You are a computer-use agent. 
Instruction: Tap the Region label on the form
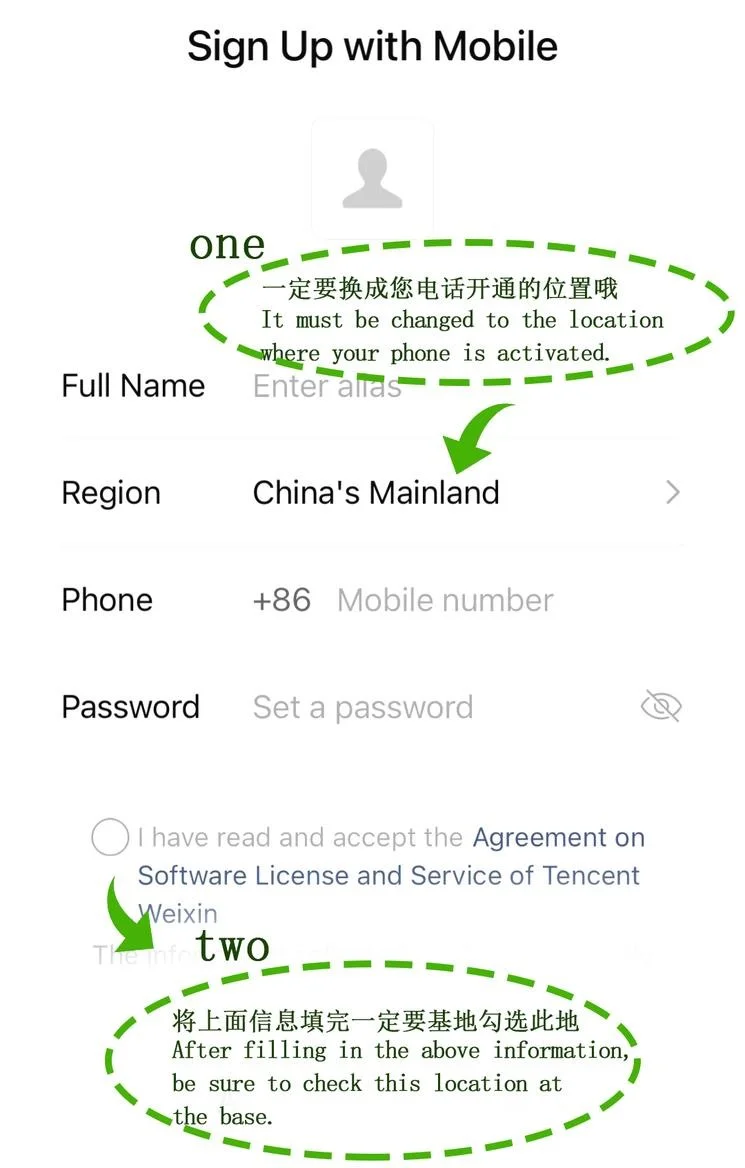click(110, 492)
